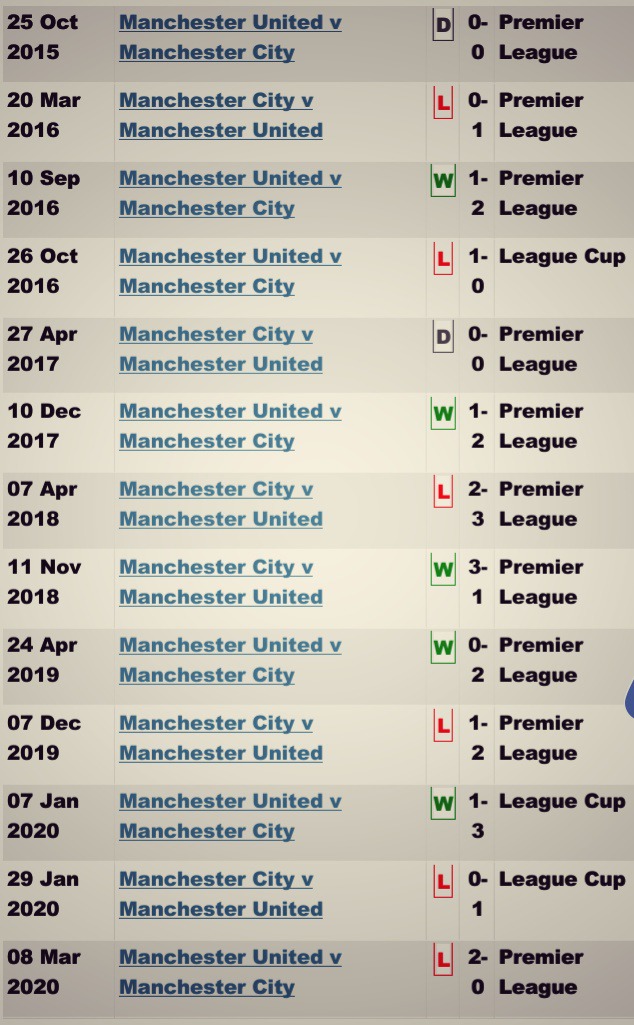Open the 26 Oct 2016 League Cup match
634x1025 pixels.
(x=230, y=257)
